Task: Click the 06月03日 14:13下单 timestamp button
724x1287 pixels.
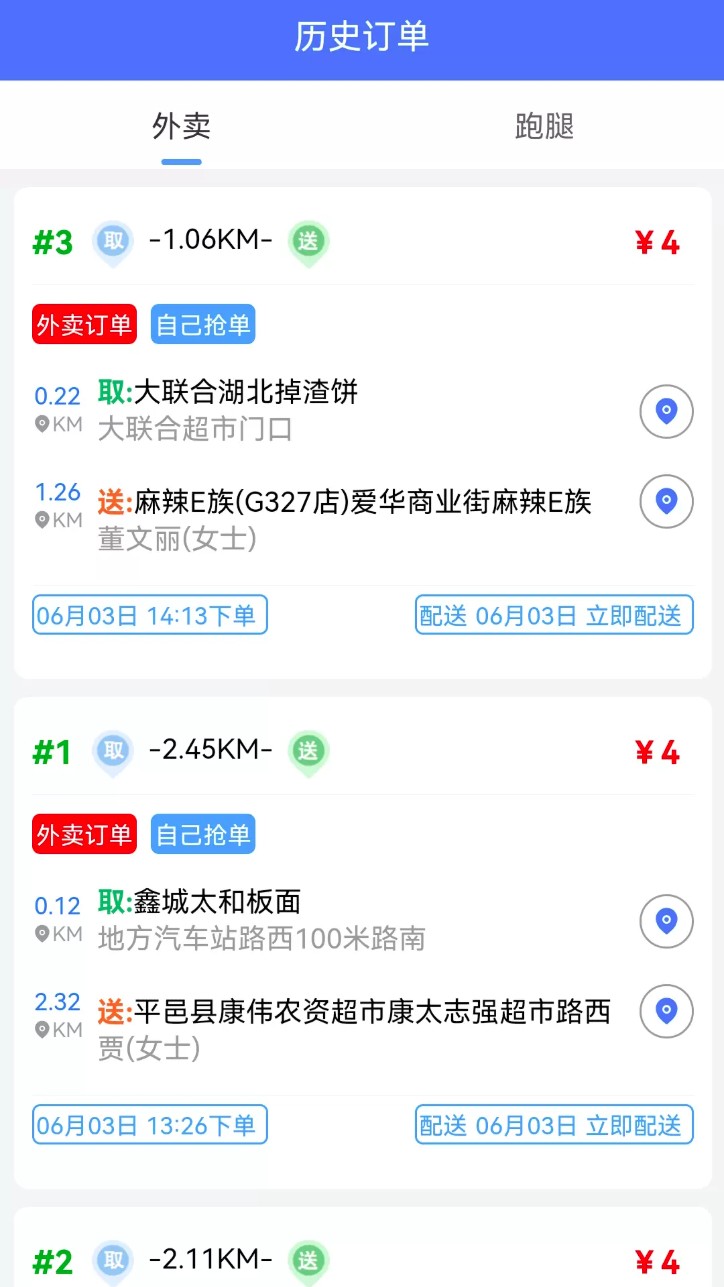Action: coord(148,615)
